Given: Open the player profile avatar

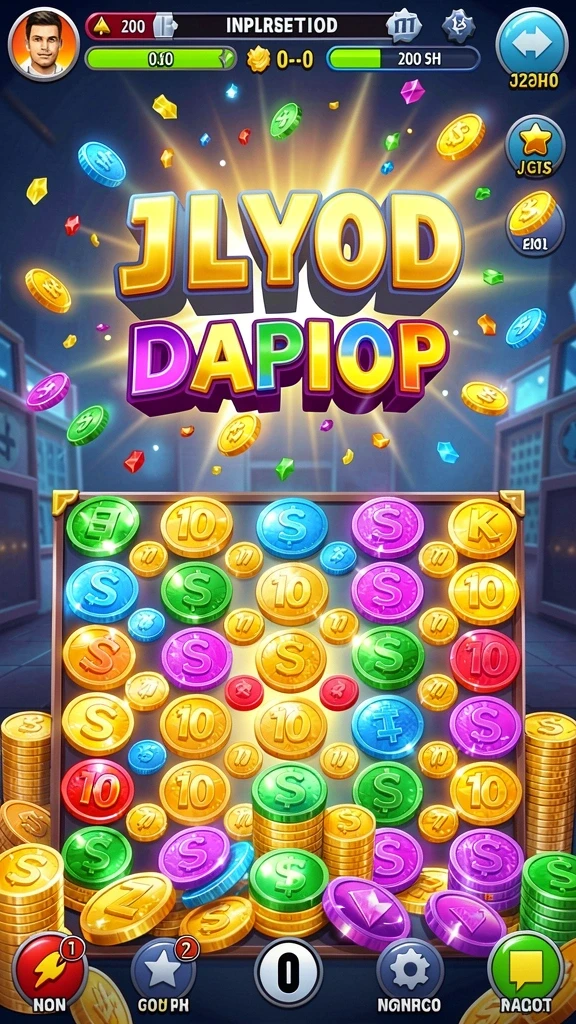Looking at the screenshot, I should click(x=44, y=44).
